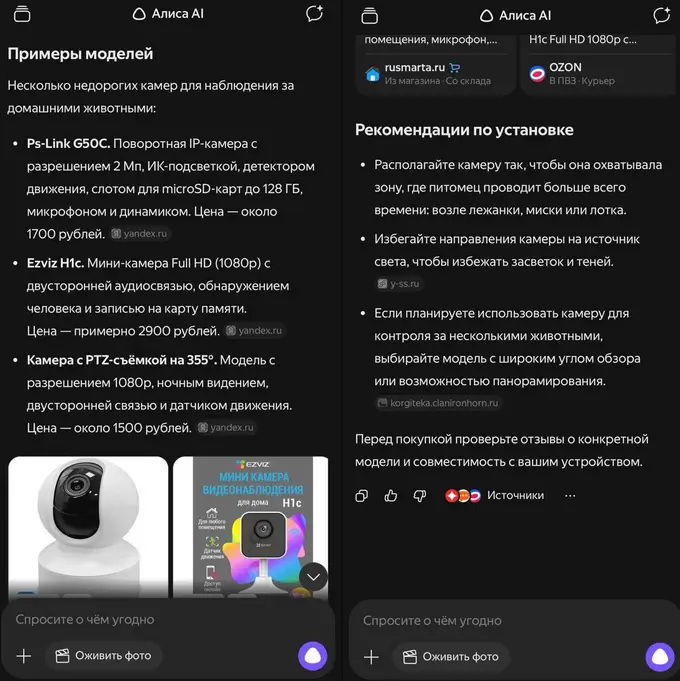
Task: Open the white rotating camera photo
Action: point(88,527)
